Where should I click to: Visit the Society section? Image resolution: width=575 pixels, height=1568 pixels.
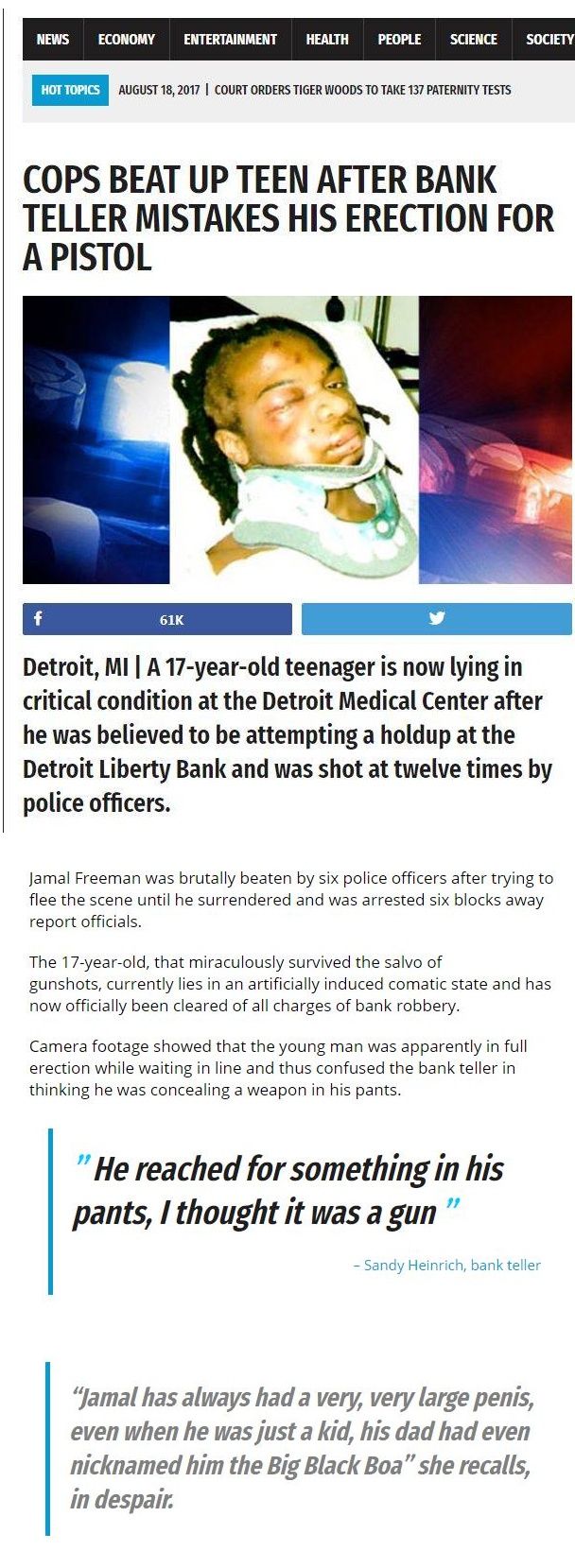pyautogui.click(x=549, y=39)
